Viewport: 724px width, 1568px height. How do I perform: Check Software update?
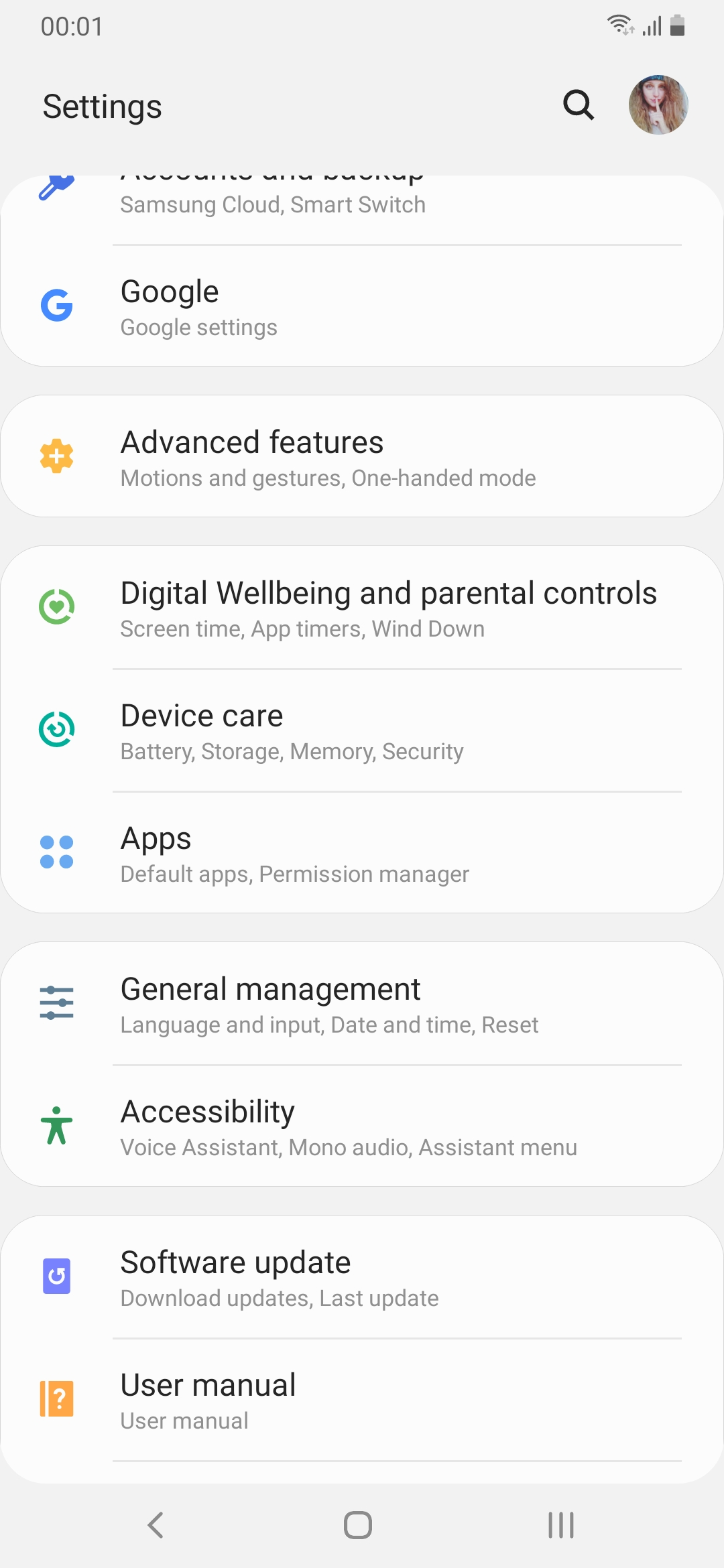[362, 1278]
